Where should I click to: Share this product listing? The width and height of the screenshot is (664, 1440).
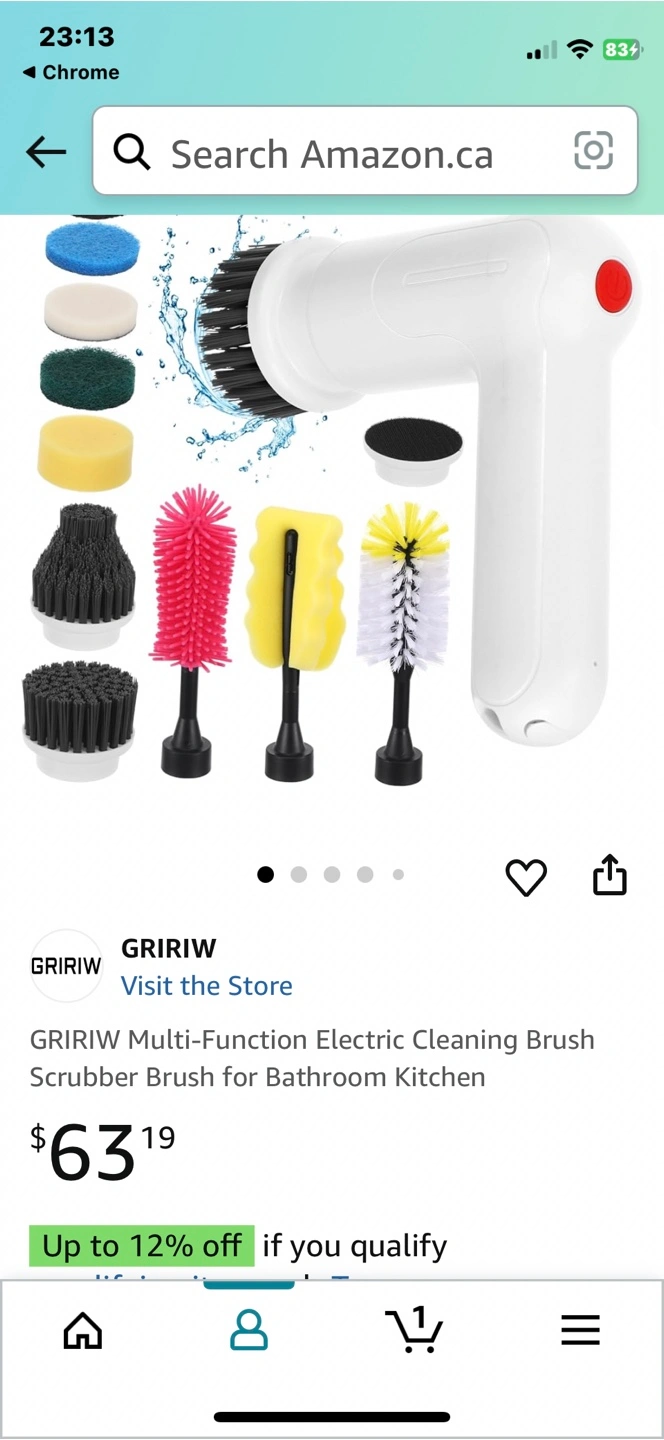[610, 875]
